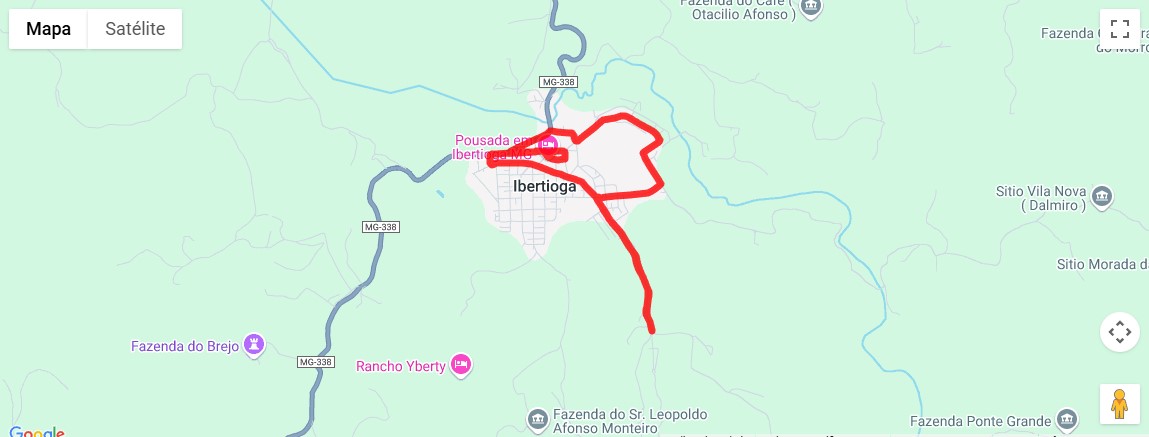1149x437 pixels.
Task: Open the Rancho Yberty place marker
Action: 461,366
